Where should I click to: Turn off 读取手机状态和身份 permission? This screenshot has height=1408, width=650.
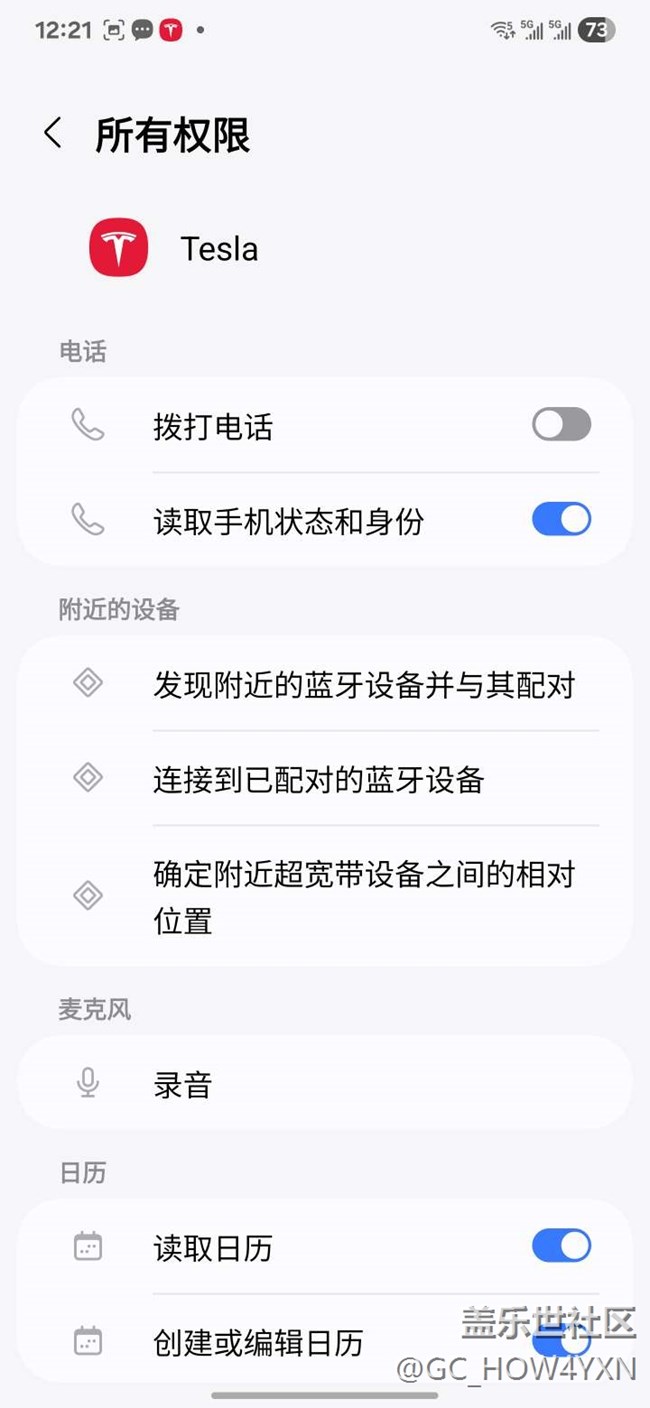click(x=561, y=520)
